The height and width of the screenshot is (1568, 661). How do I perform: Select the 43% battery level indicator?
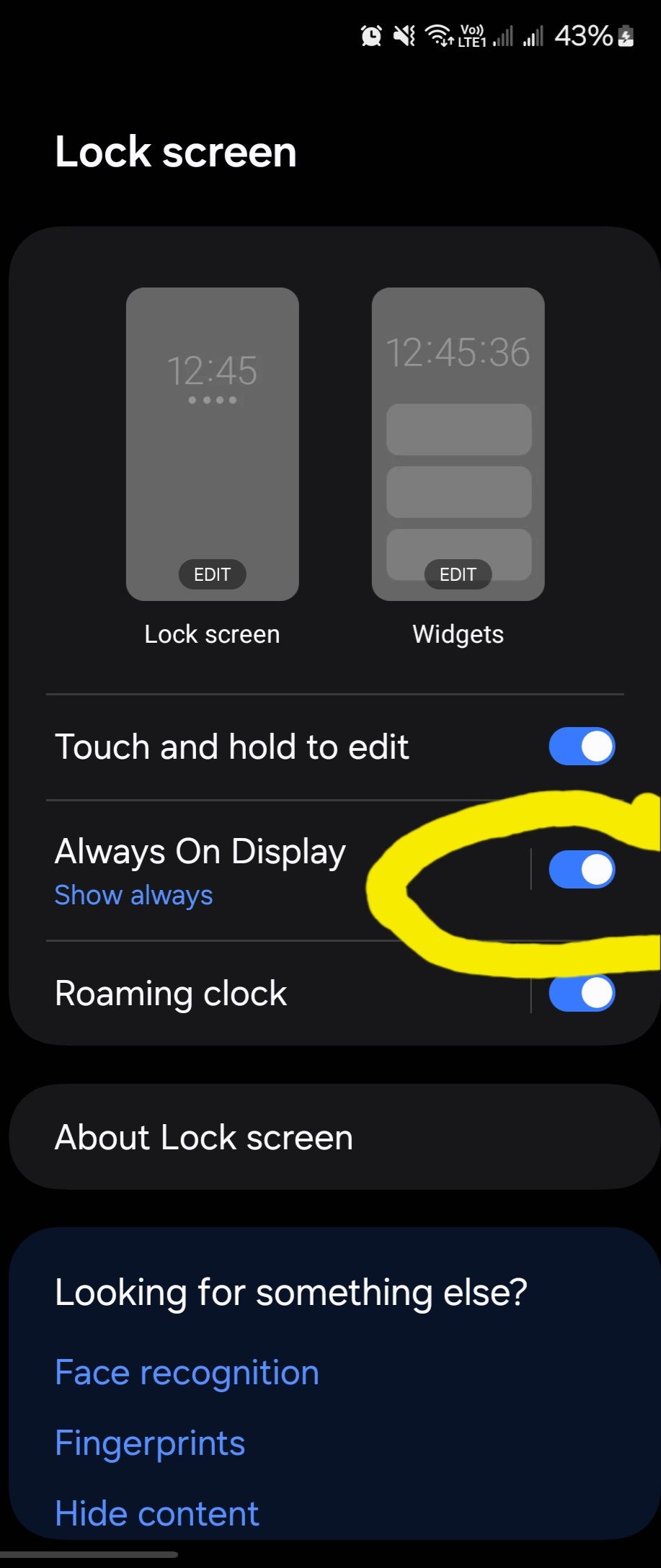(582, 35)
